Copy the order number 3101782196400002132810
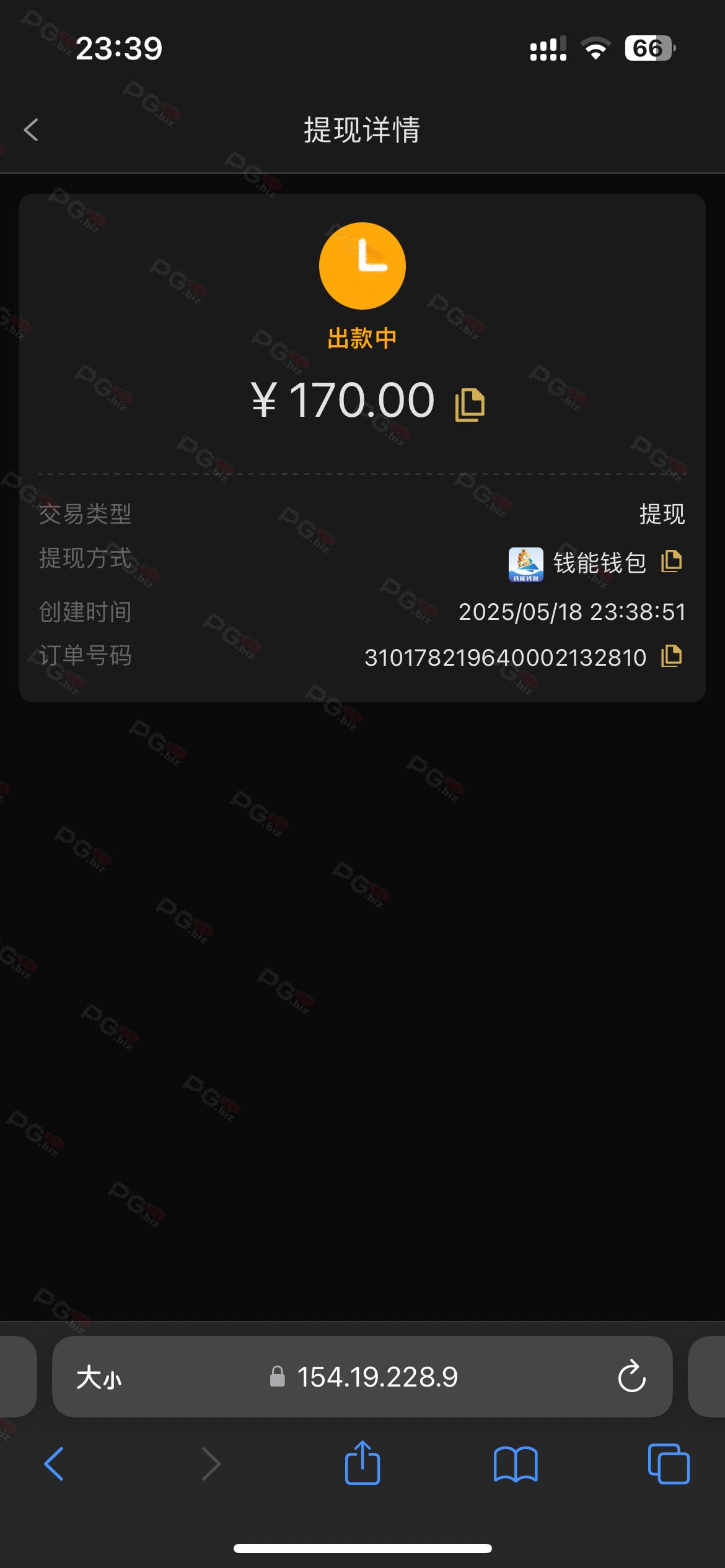 pyautogui.click(x=672, y=656)
